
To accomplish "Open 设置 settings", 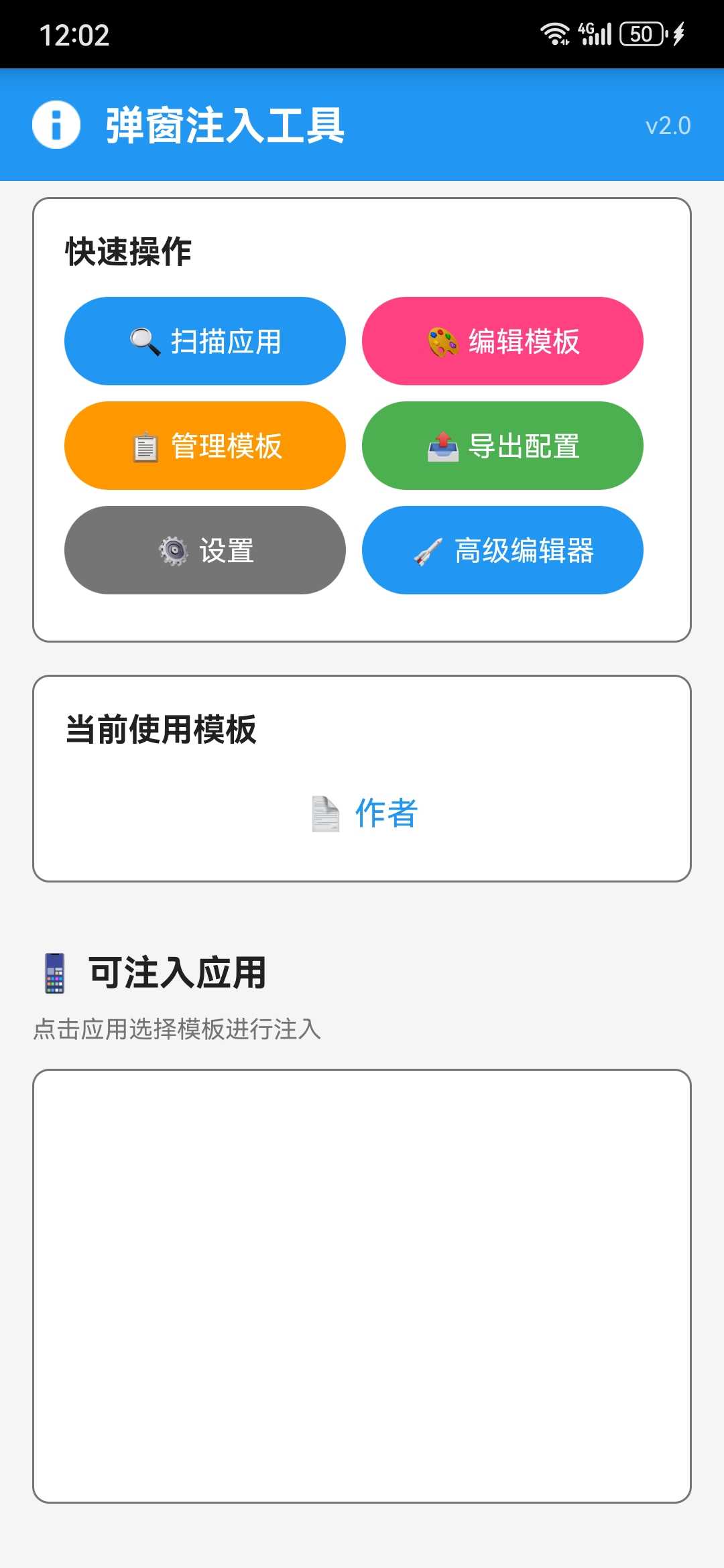I will point(205,550).
